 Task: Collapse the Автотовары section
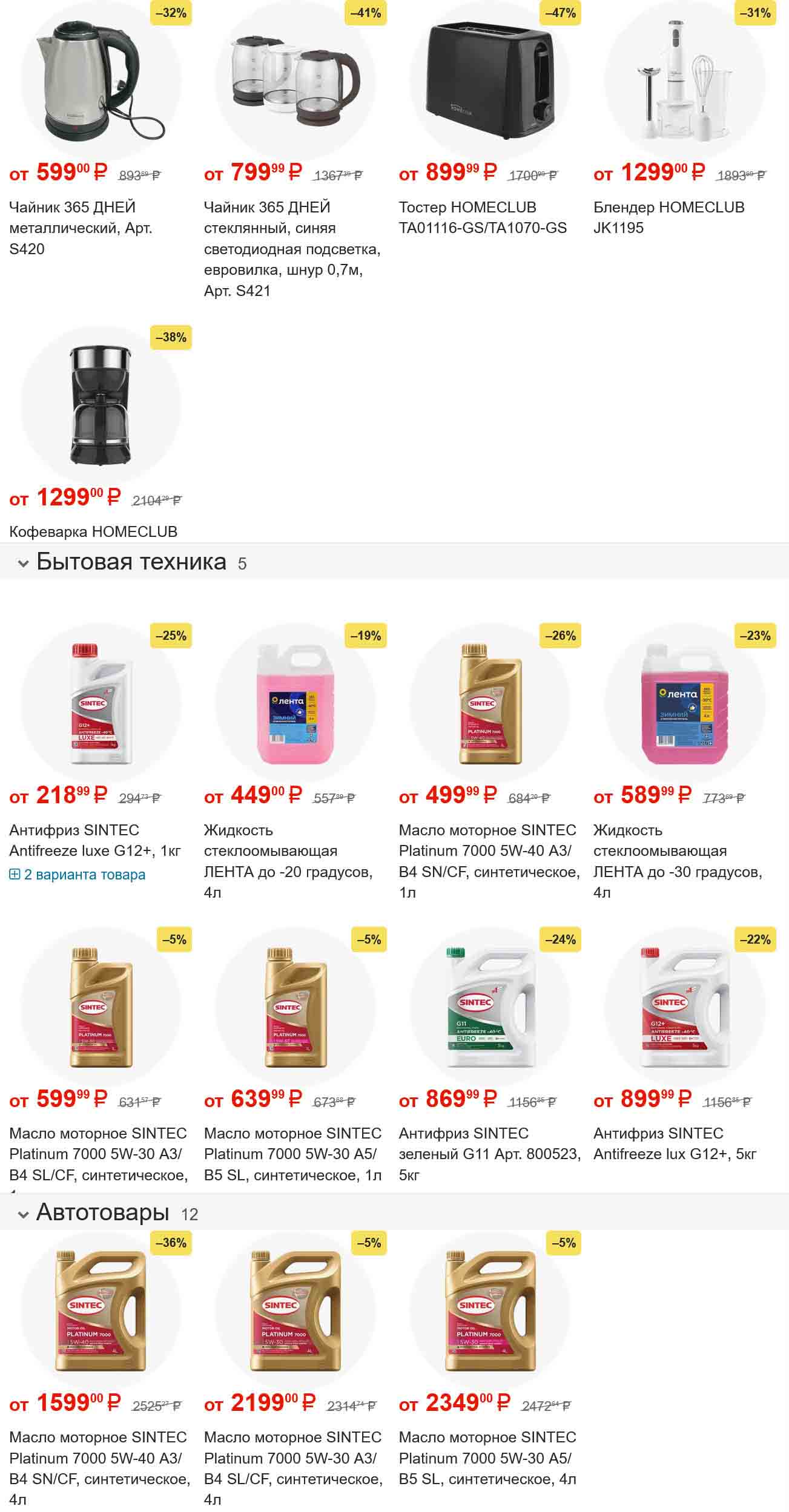click(24, 1214)
